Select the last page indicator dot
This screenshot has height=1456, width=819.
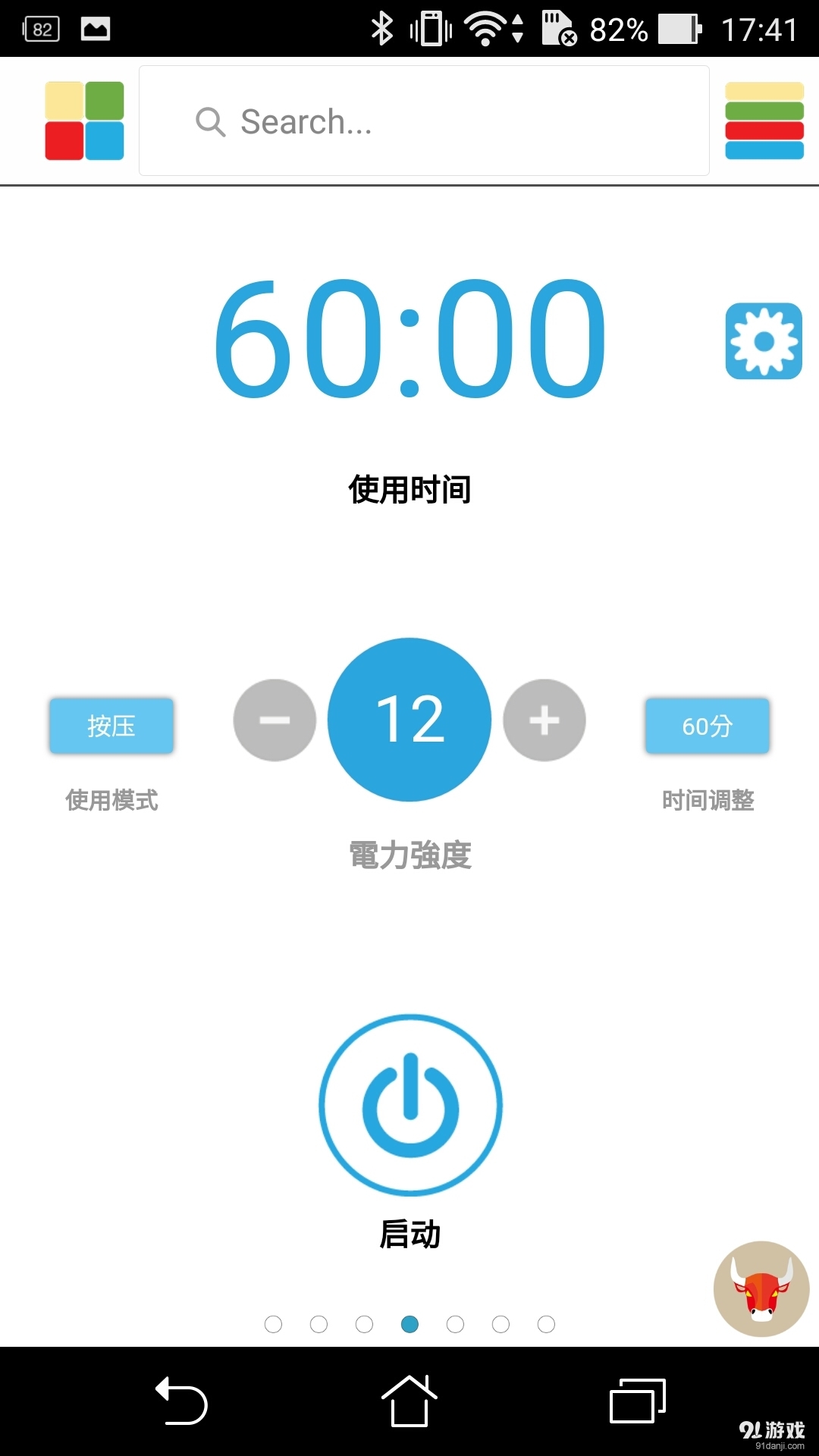[x=546, y=1324]
